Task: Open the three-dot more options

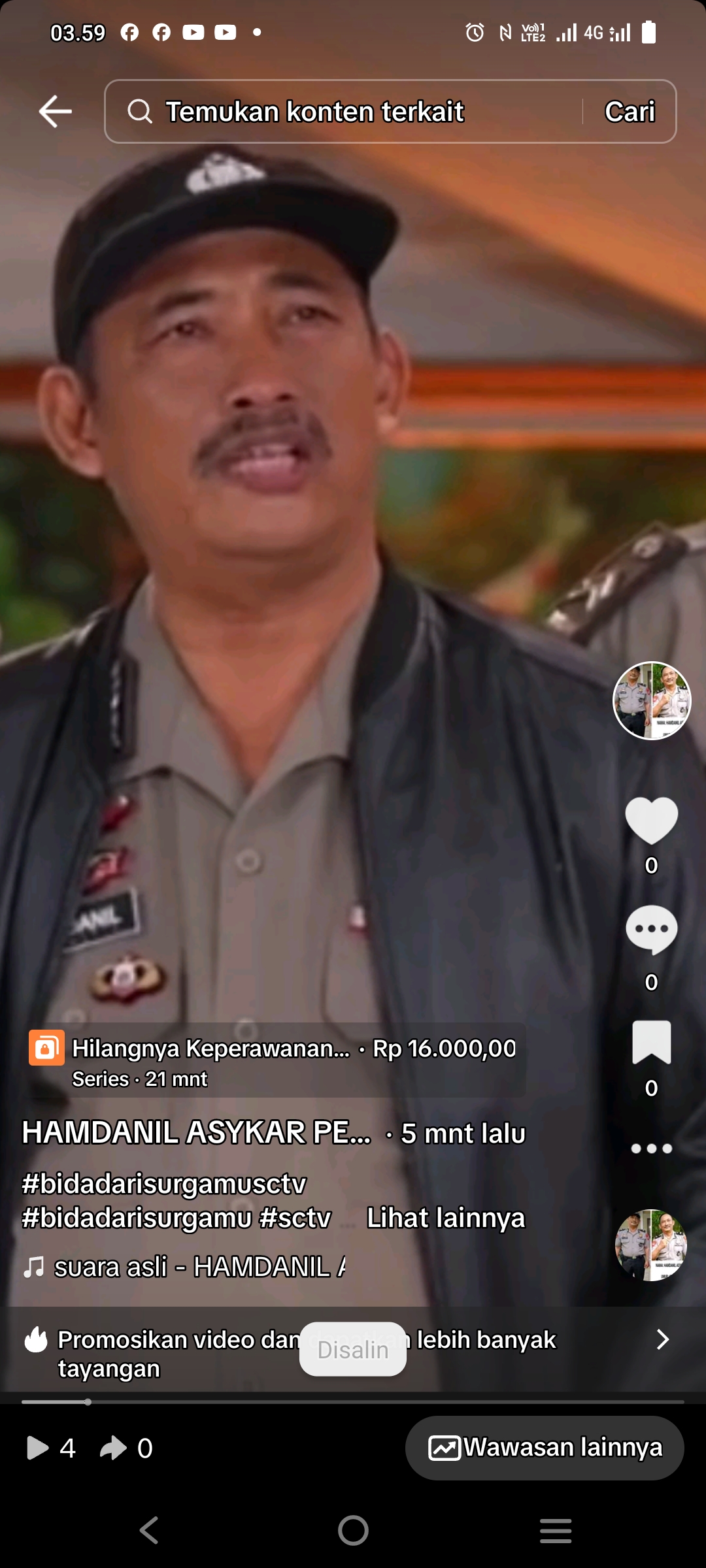Action: [651, 1149]
